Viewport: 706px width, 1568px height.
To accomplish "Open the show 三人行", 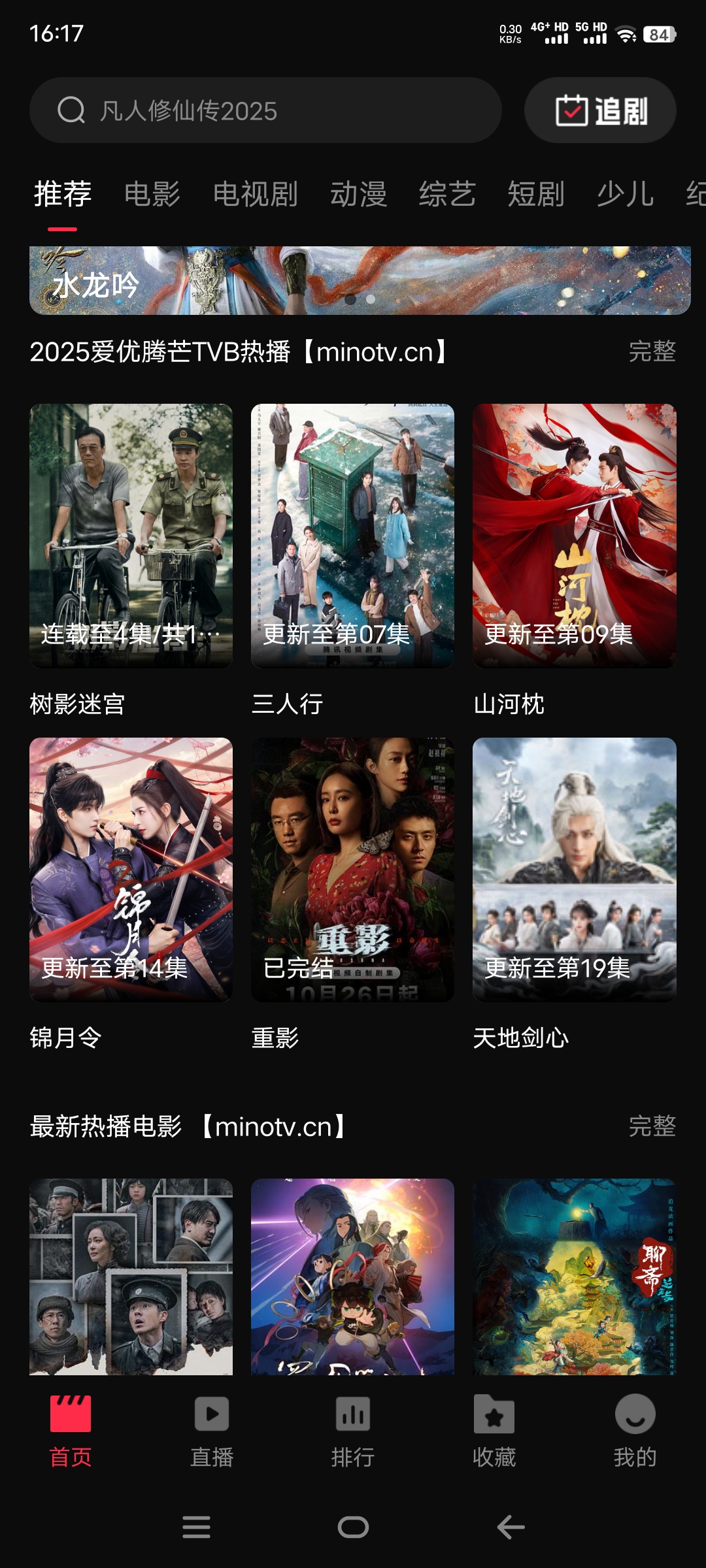I will 352,536.
